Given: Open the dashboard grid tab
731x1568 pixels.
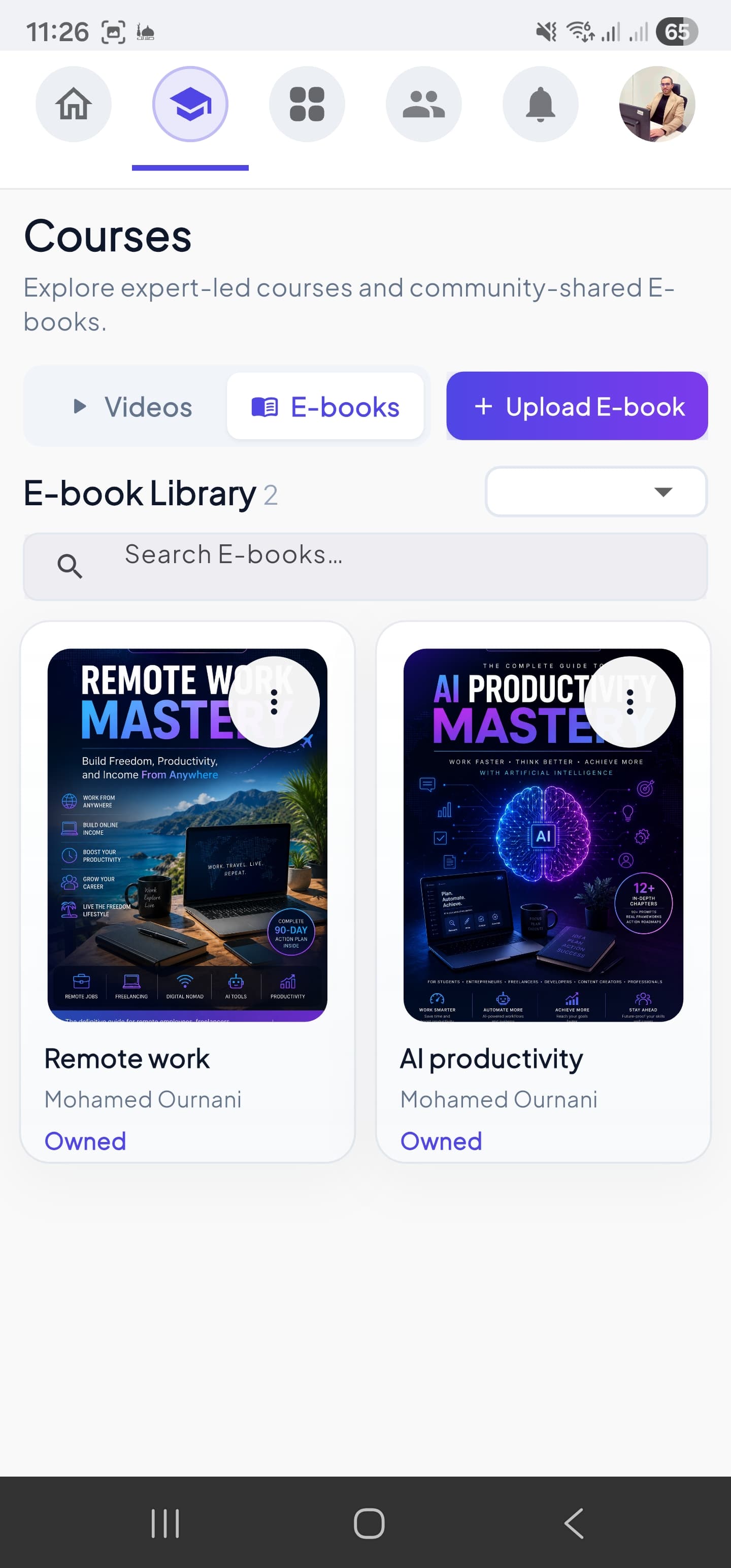Looking at the screenshot, I should (307, 104).
